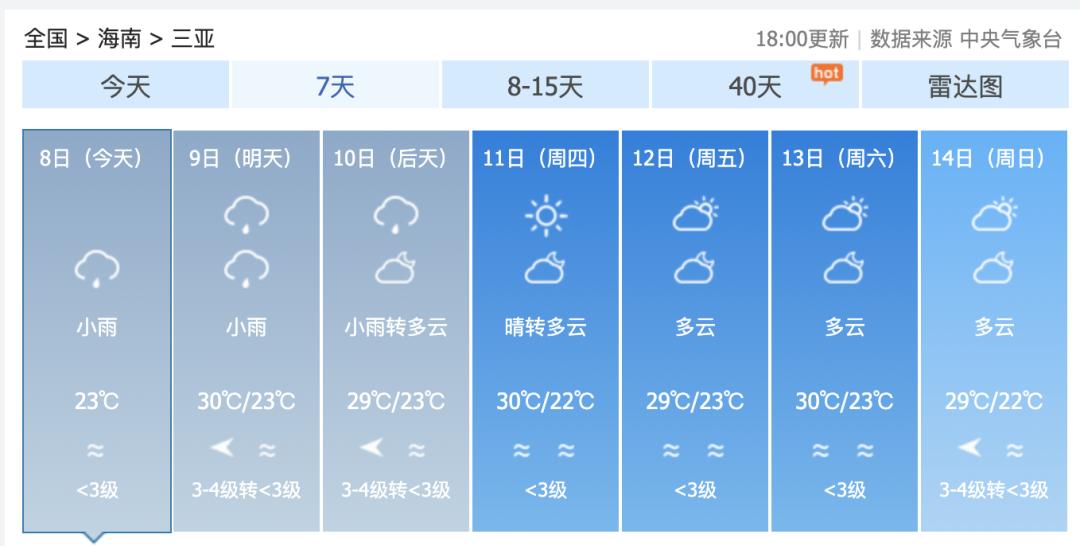Open 海南 in the breadcrumb
The height and width of the screenshot is (546, 1080).
(x=119, y=39)
